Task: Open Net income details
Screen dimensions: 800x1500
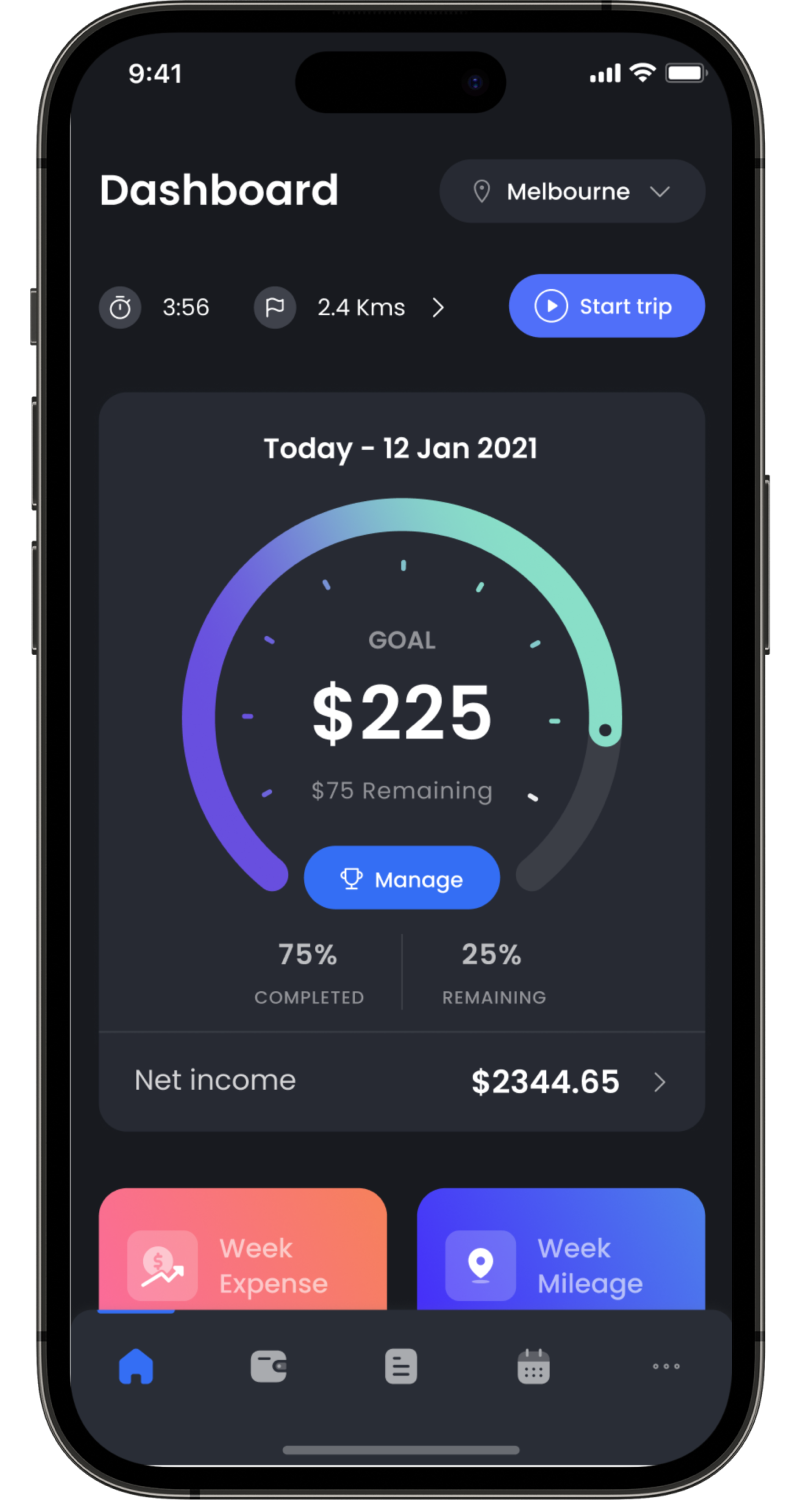Action: pyautogui.click(x=402, y=1081)
